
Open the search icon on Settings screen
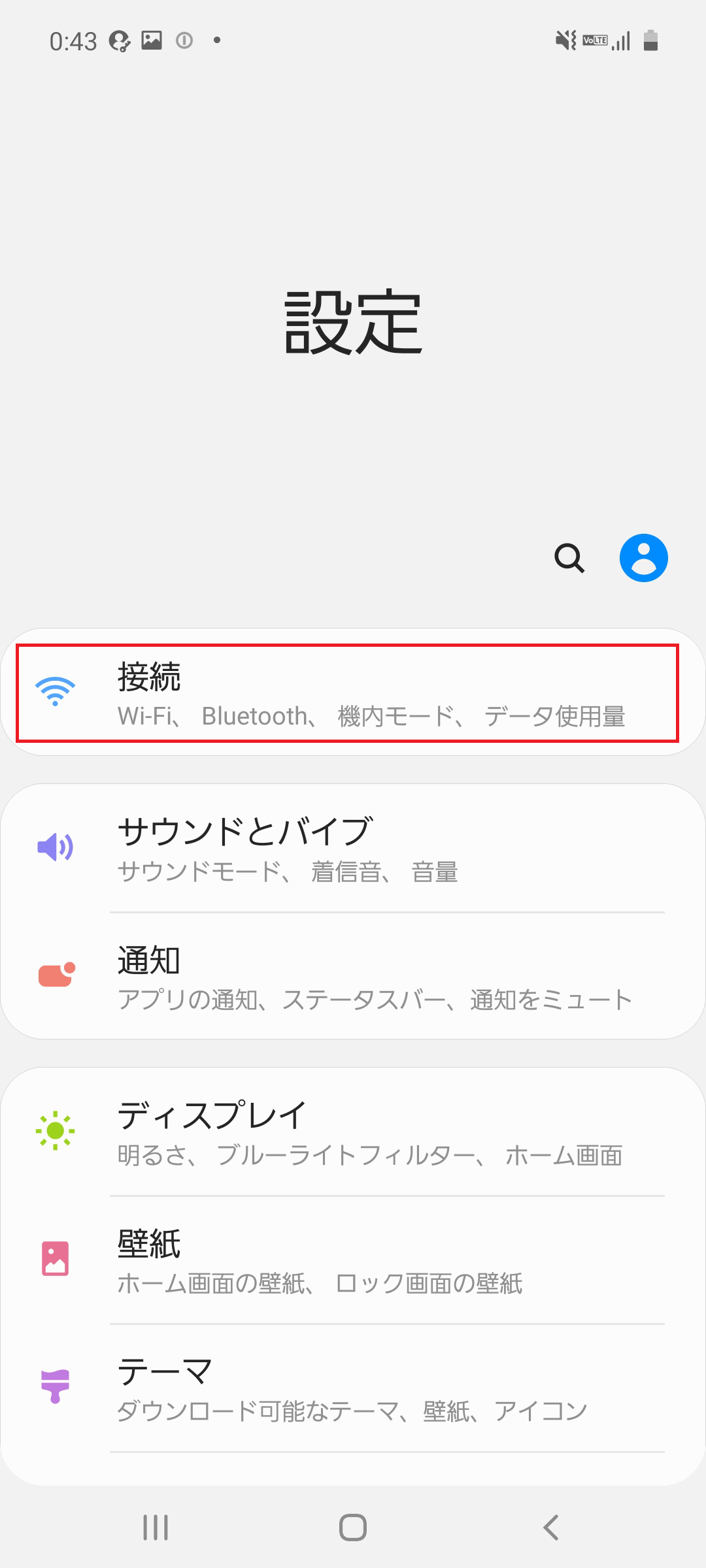point(568,557)
